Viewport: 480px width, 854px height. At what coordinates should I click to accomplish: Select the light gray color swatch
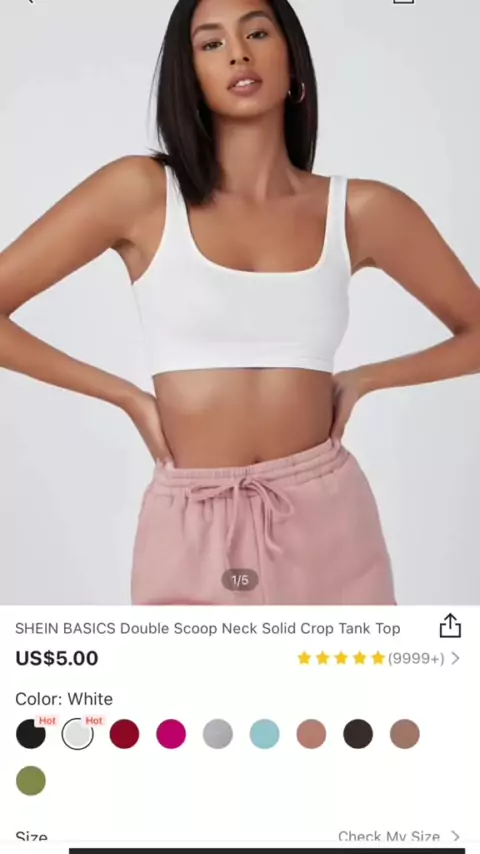pos(218,734)
